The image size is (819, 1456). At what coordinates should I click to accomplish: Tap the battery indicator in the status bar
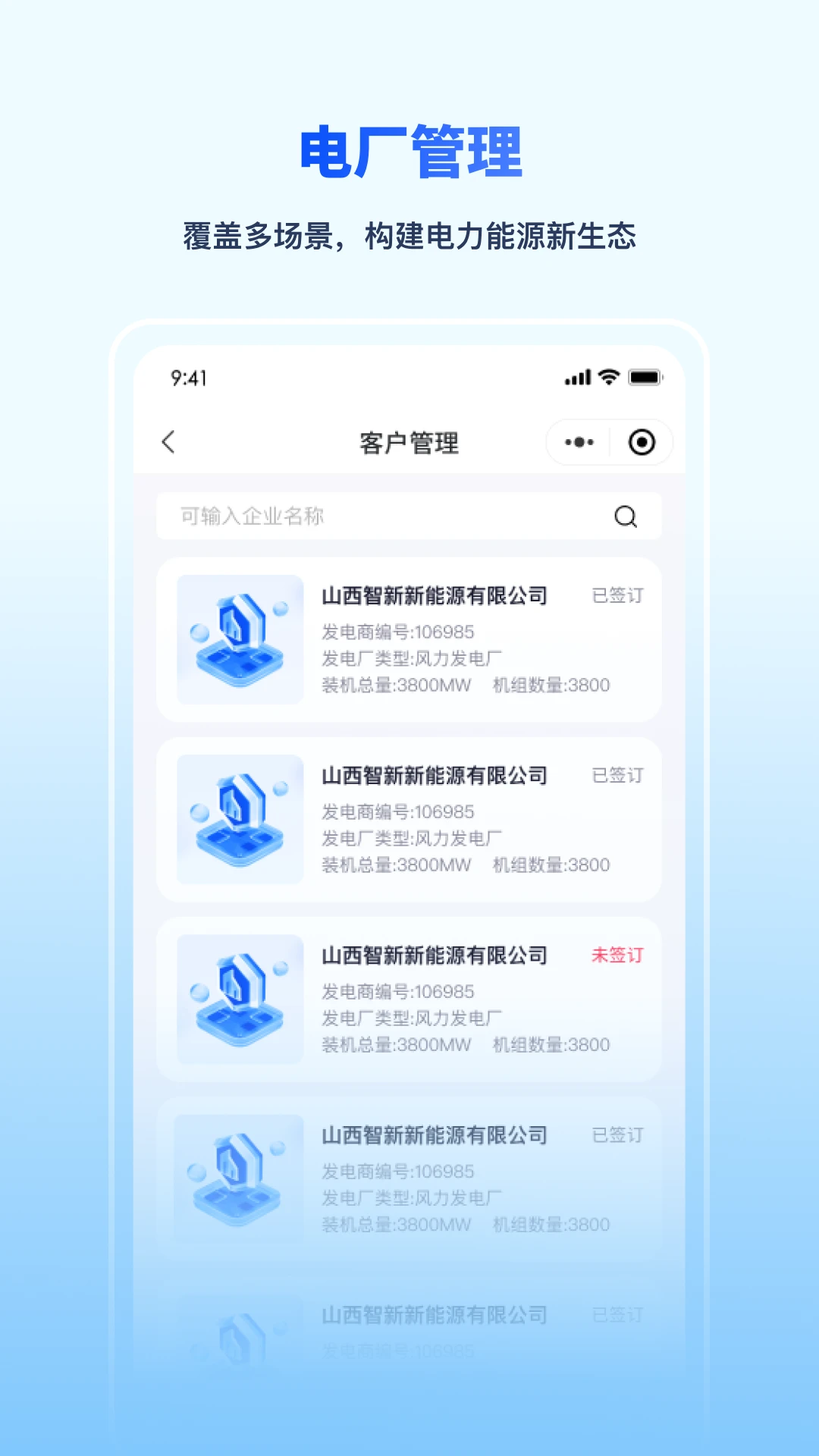[644, 377]
